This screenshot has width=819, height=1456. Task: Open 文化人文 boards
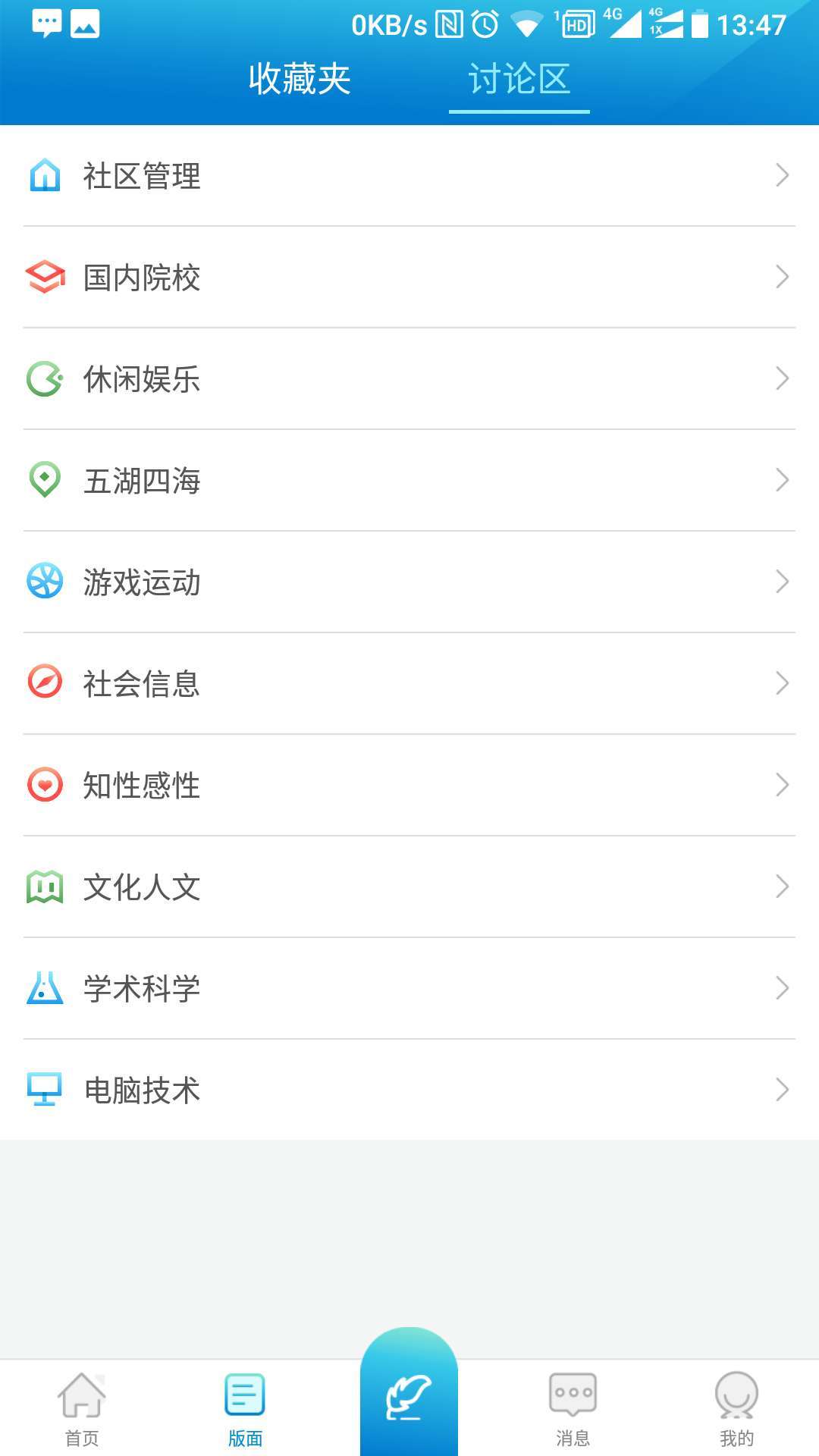tap(409, 887)
